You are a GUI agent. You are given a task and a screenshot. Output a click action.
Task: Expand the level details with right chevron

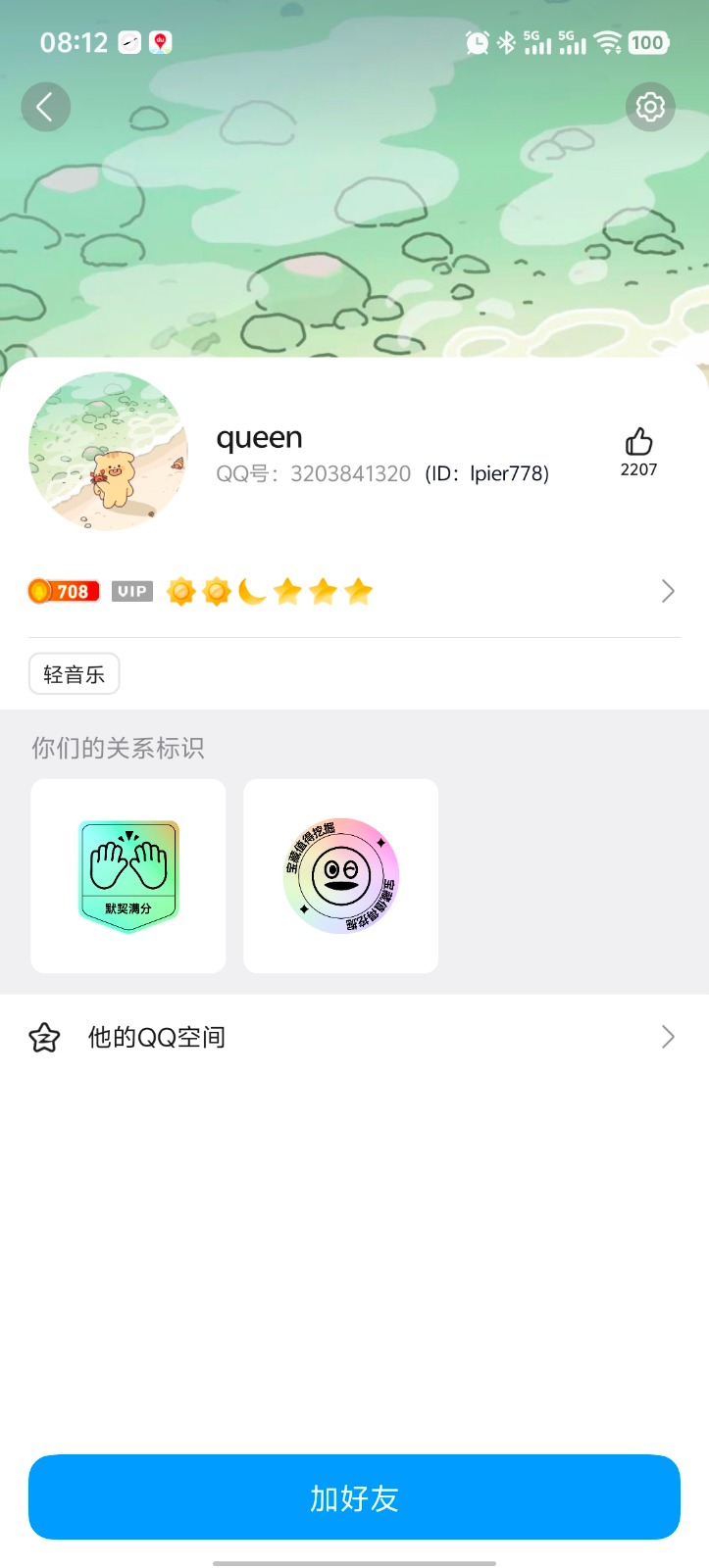click(x=668, y=591)
